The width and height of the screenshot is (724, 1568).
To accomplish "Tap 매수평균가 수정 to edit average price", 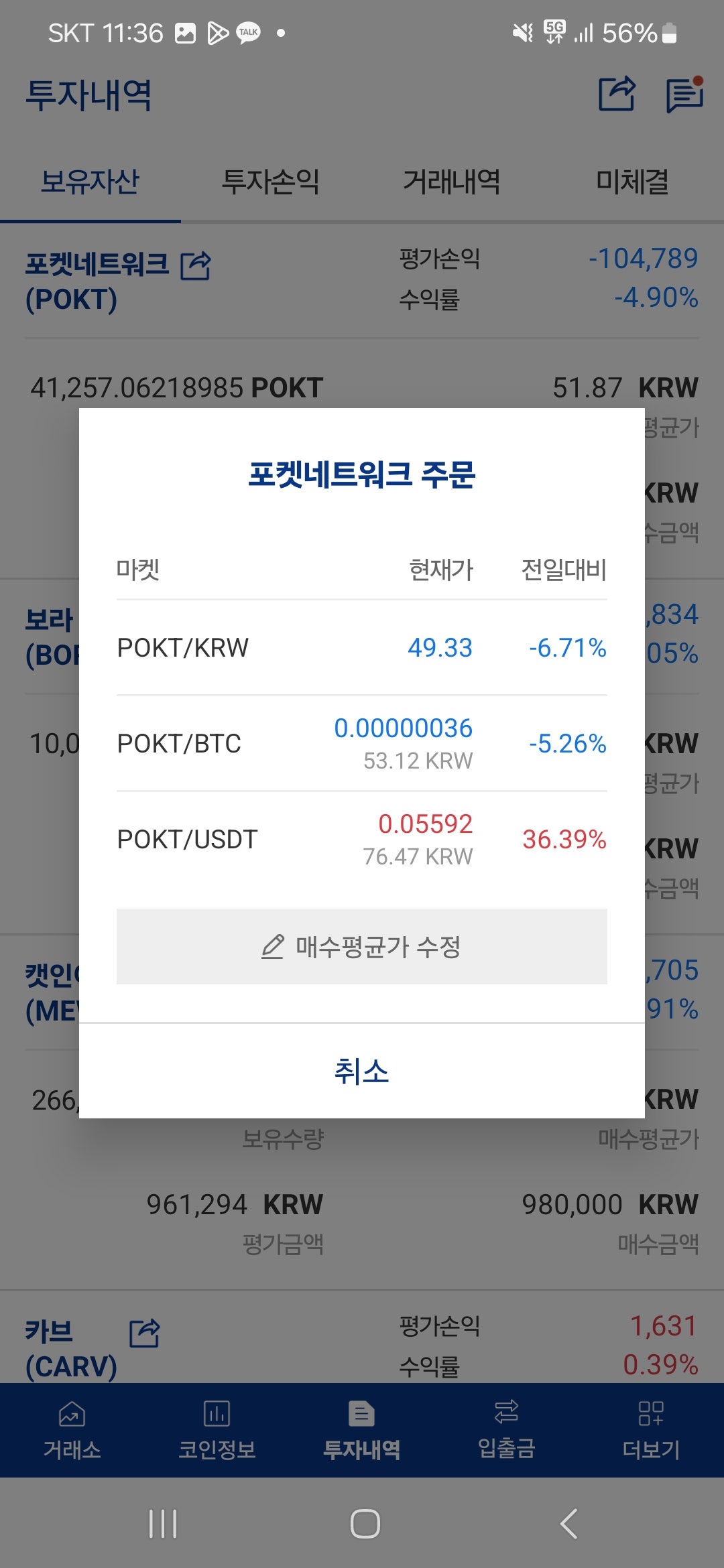I will click(361, 946).
